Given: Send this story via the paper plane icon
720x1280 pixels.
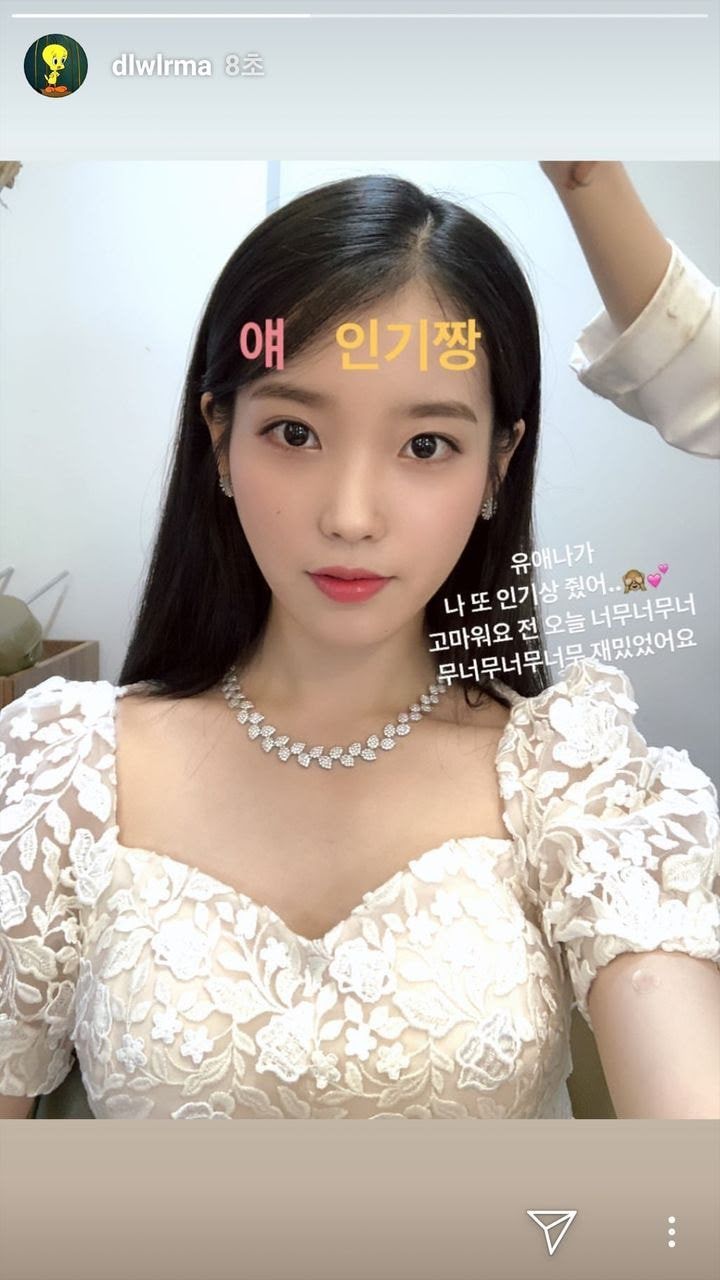Looking at the screenshot, I should (x=552, y=1230).
